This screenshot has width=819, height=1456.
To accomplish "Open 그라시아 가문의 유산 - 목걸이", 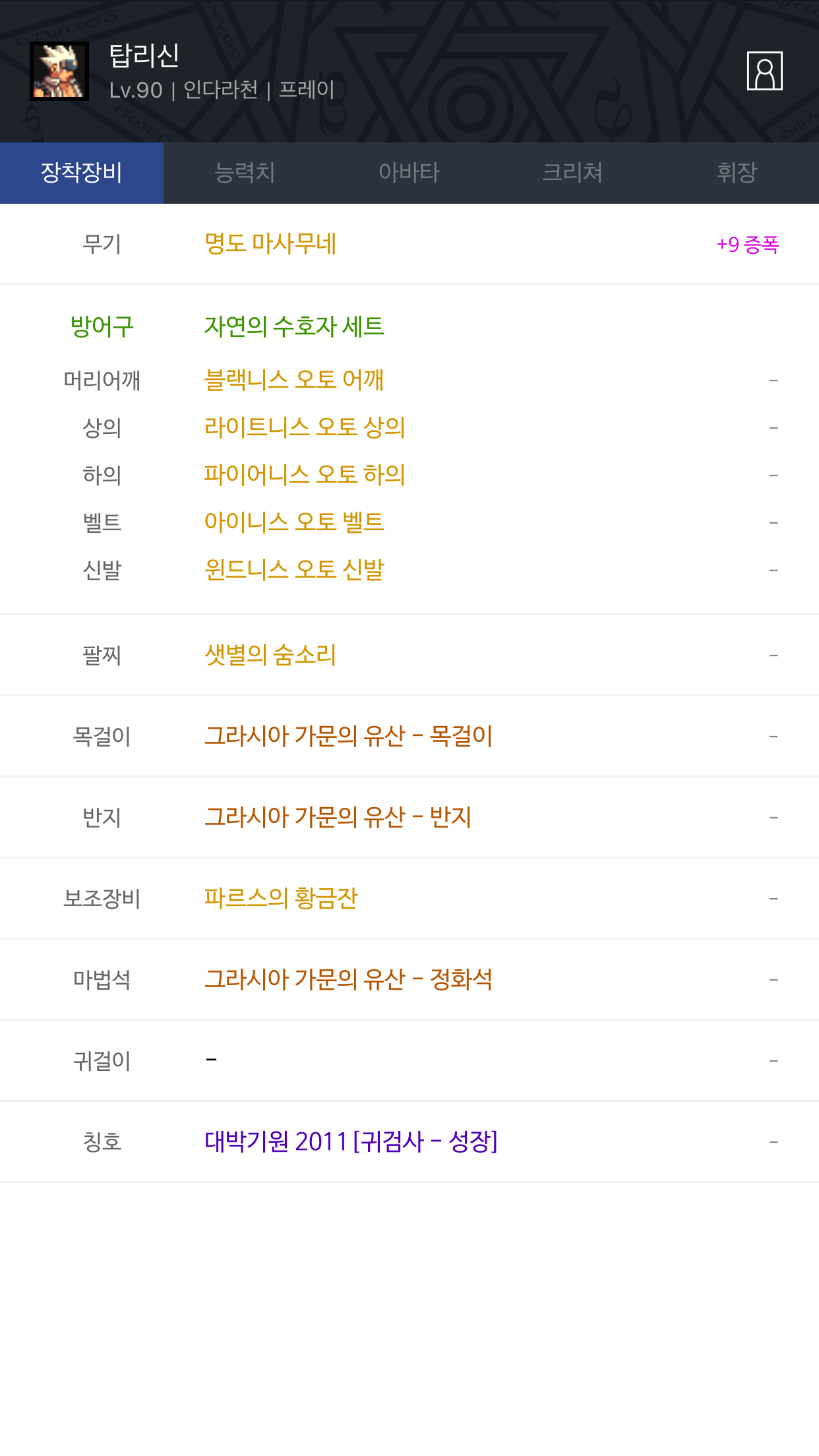I will point(348,736).
